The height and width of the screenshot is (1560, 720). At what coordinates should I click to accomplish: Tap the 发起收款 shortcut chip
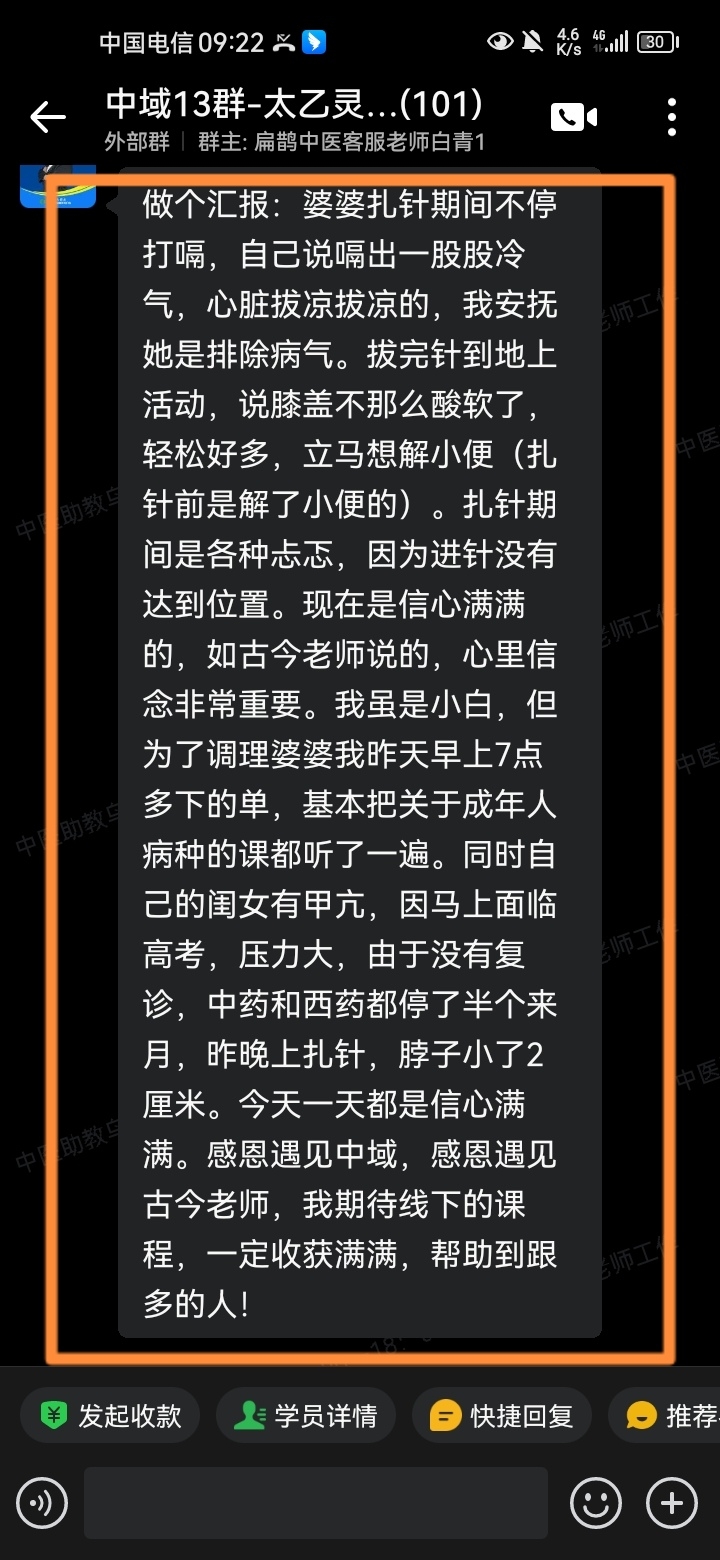111,1416
